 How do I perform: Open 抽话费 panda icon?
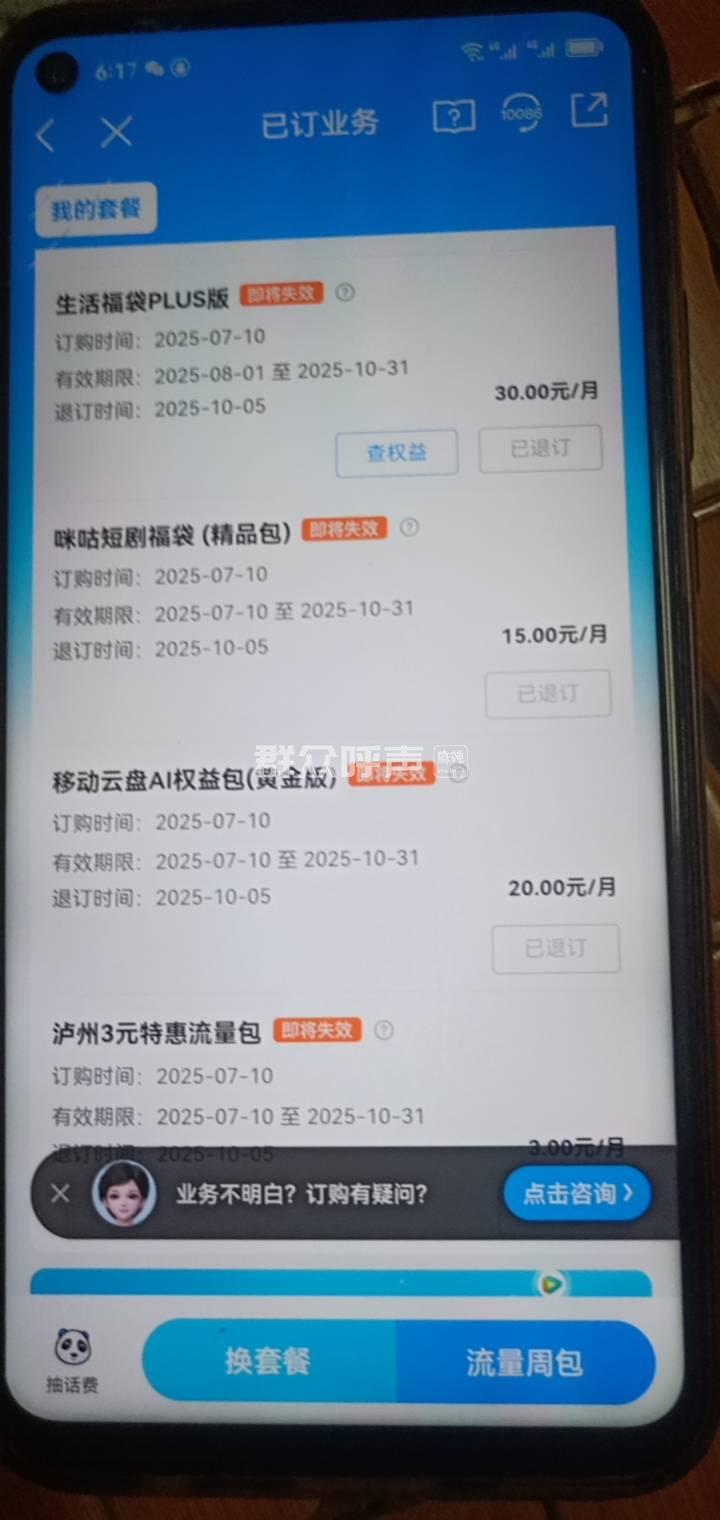[72, 1360]
